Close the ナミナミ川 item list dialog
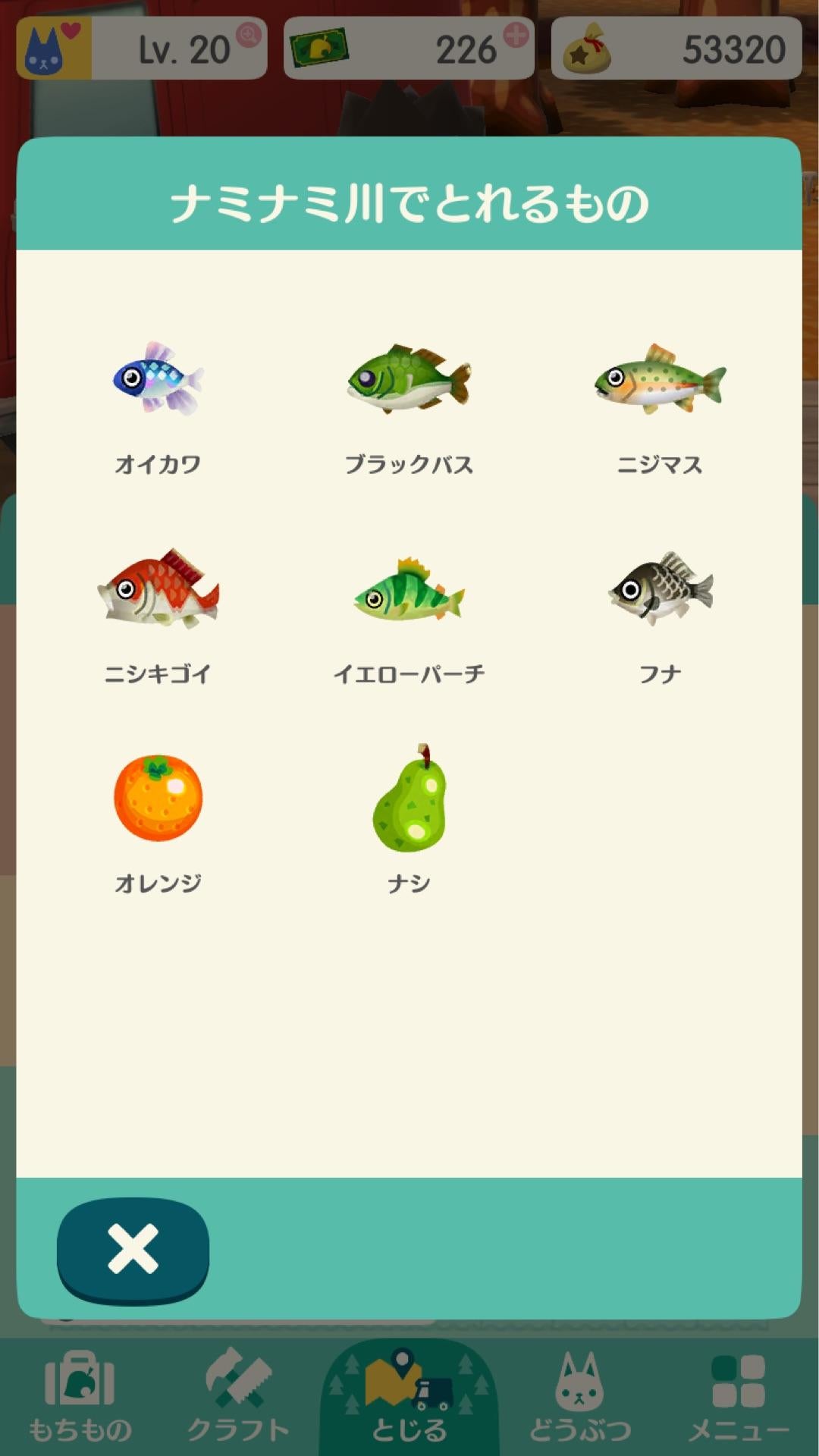 tap(133, 1249)
